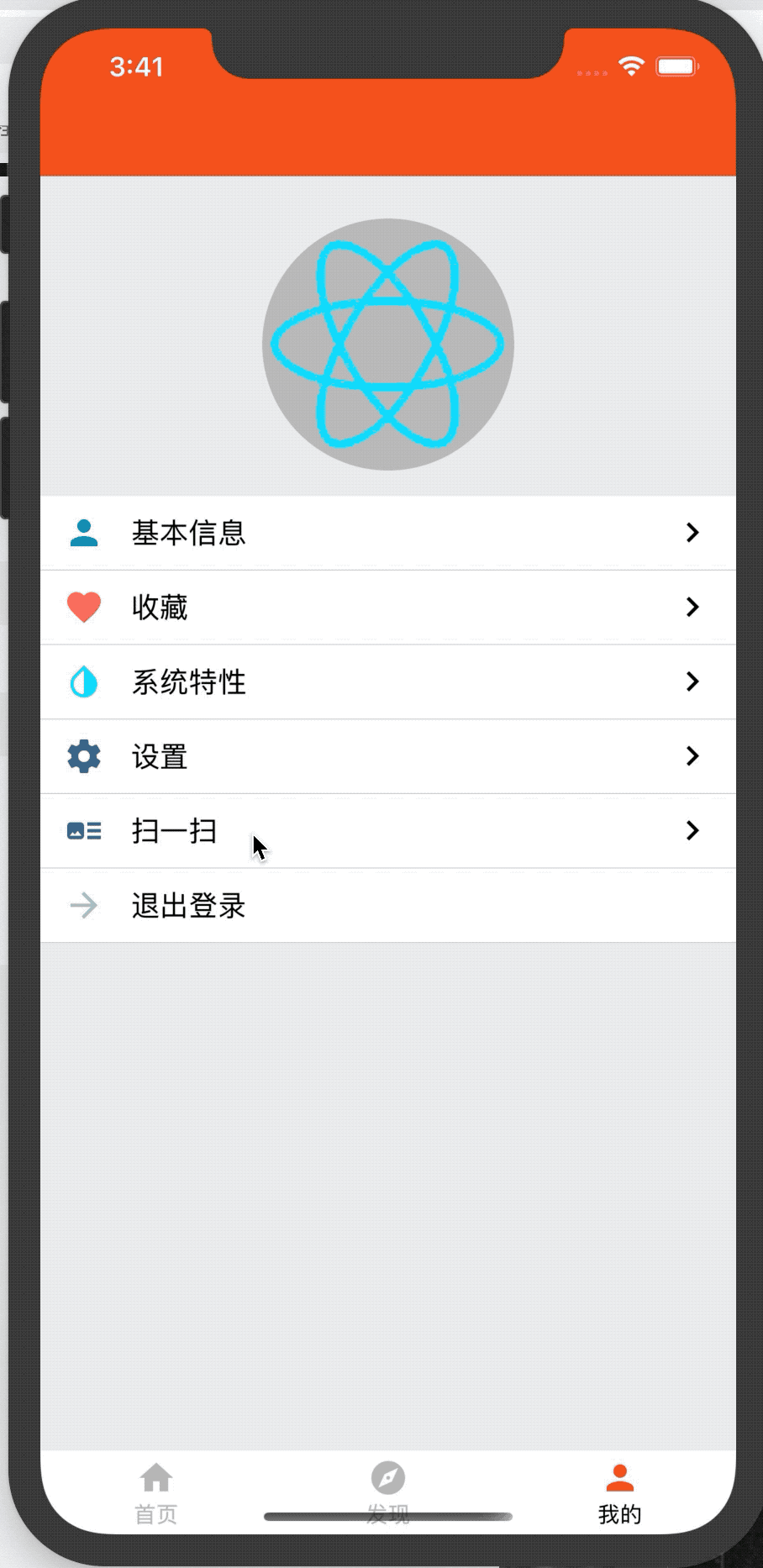Open 收藏 via its right chevron

click(x=692, y=607)
